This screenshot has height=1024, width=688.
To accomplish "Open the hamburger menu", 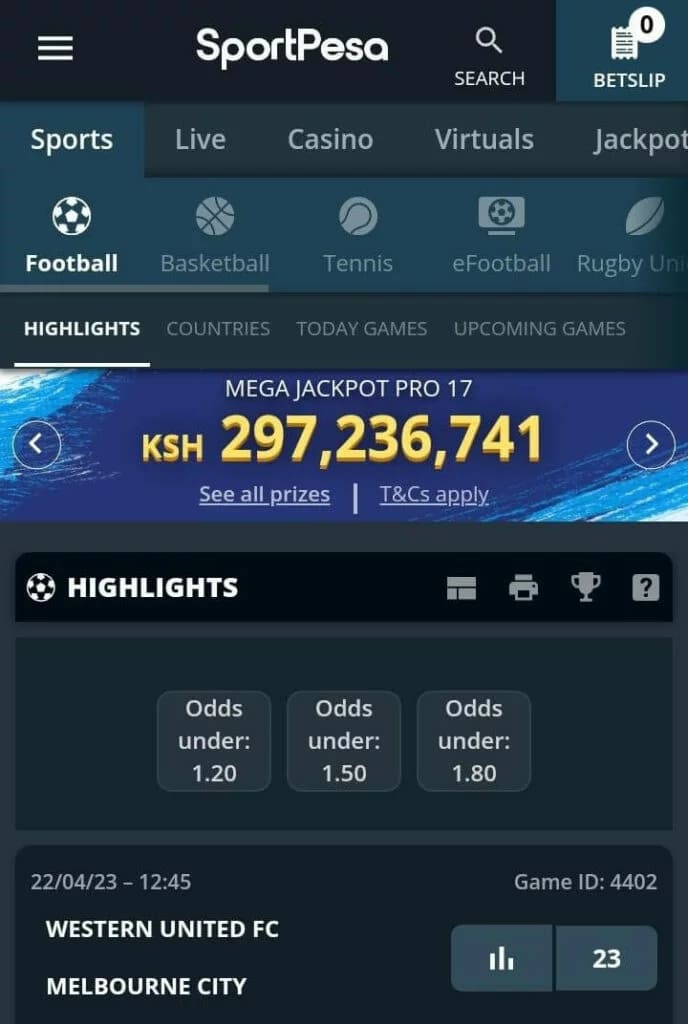I will point(55,48).
